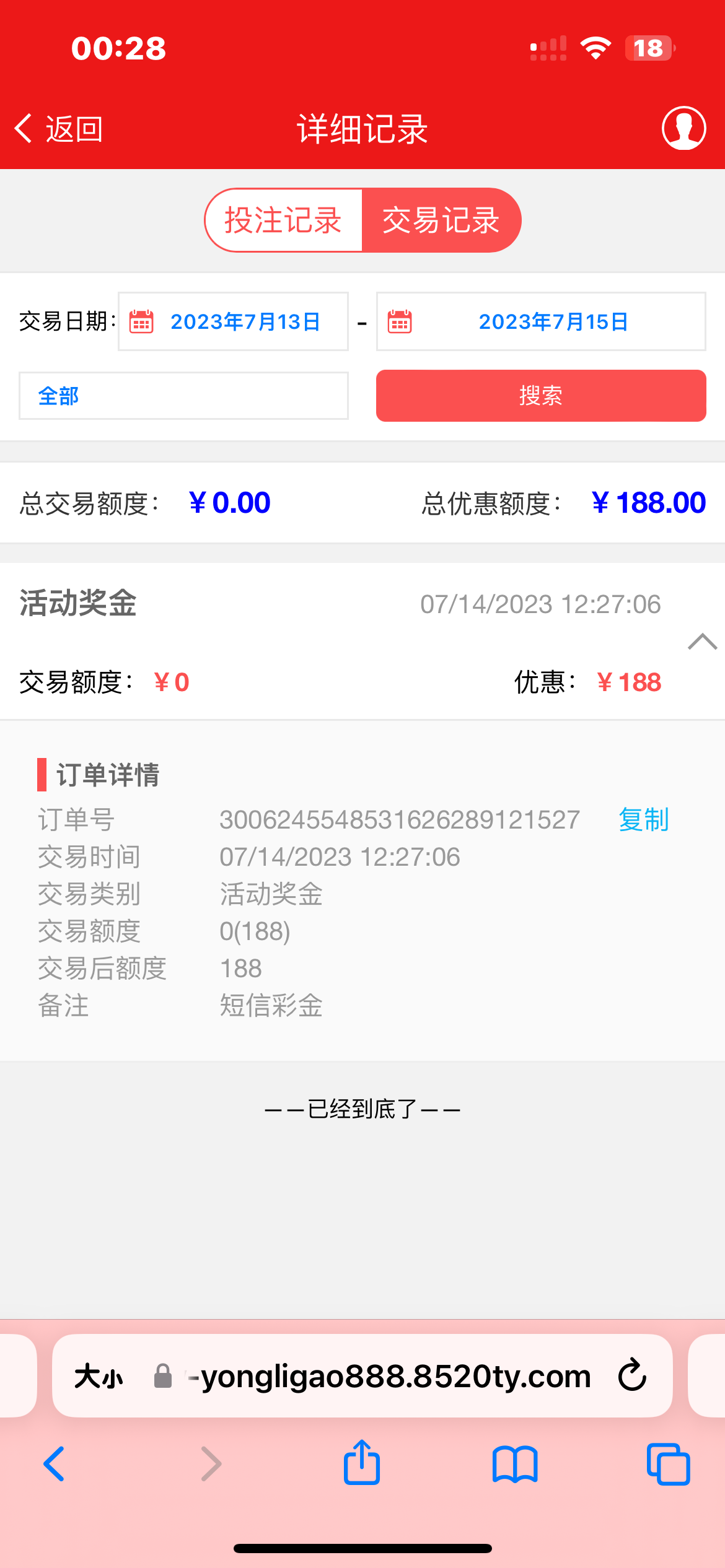725x1568 pixels.
Task: Tap the 搜索 search button
Action: point(541,396)
